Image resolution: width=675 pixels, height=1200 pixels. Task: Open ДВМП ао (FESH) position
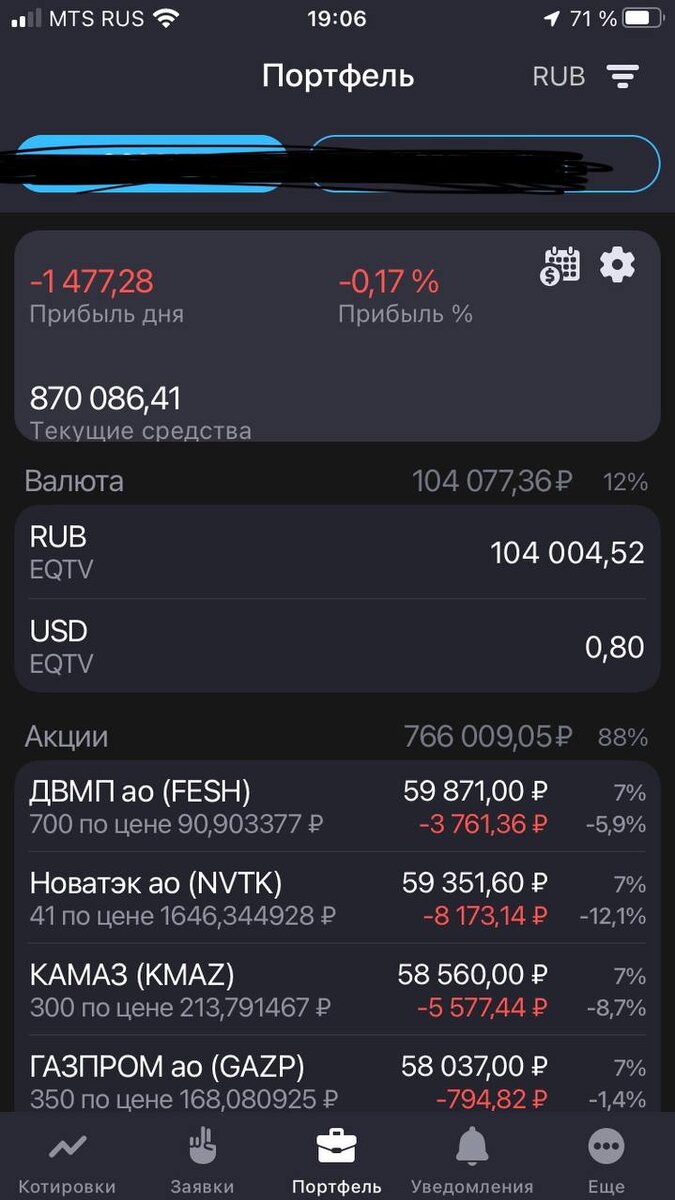[337, 807]
